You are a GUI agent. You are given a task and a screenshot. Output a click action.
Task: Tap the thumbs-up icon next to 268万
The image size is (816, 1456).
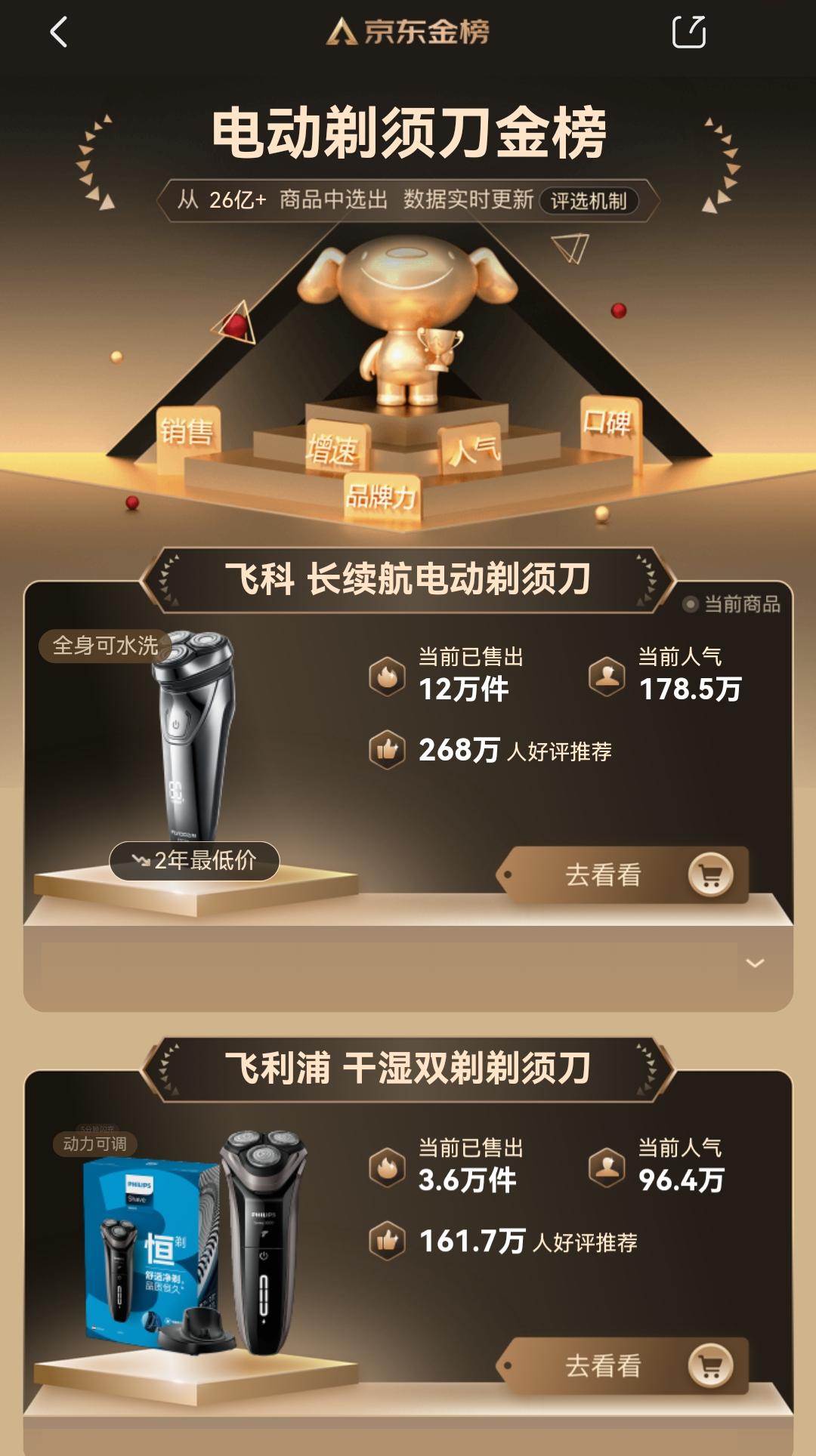(x=386, y=751)
